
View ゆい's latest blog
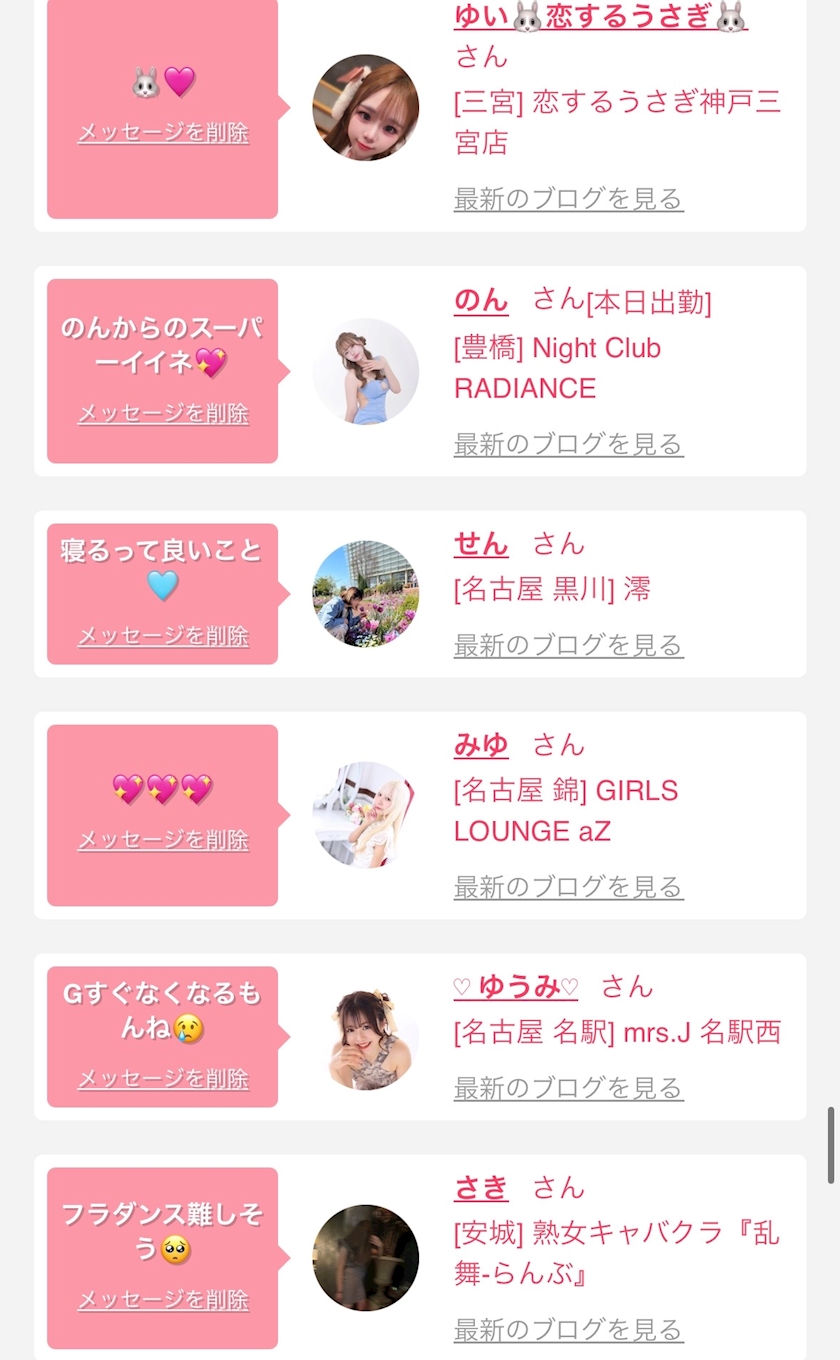(568, 198)
